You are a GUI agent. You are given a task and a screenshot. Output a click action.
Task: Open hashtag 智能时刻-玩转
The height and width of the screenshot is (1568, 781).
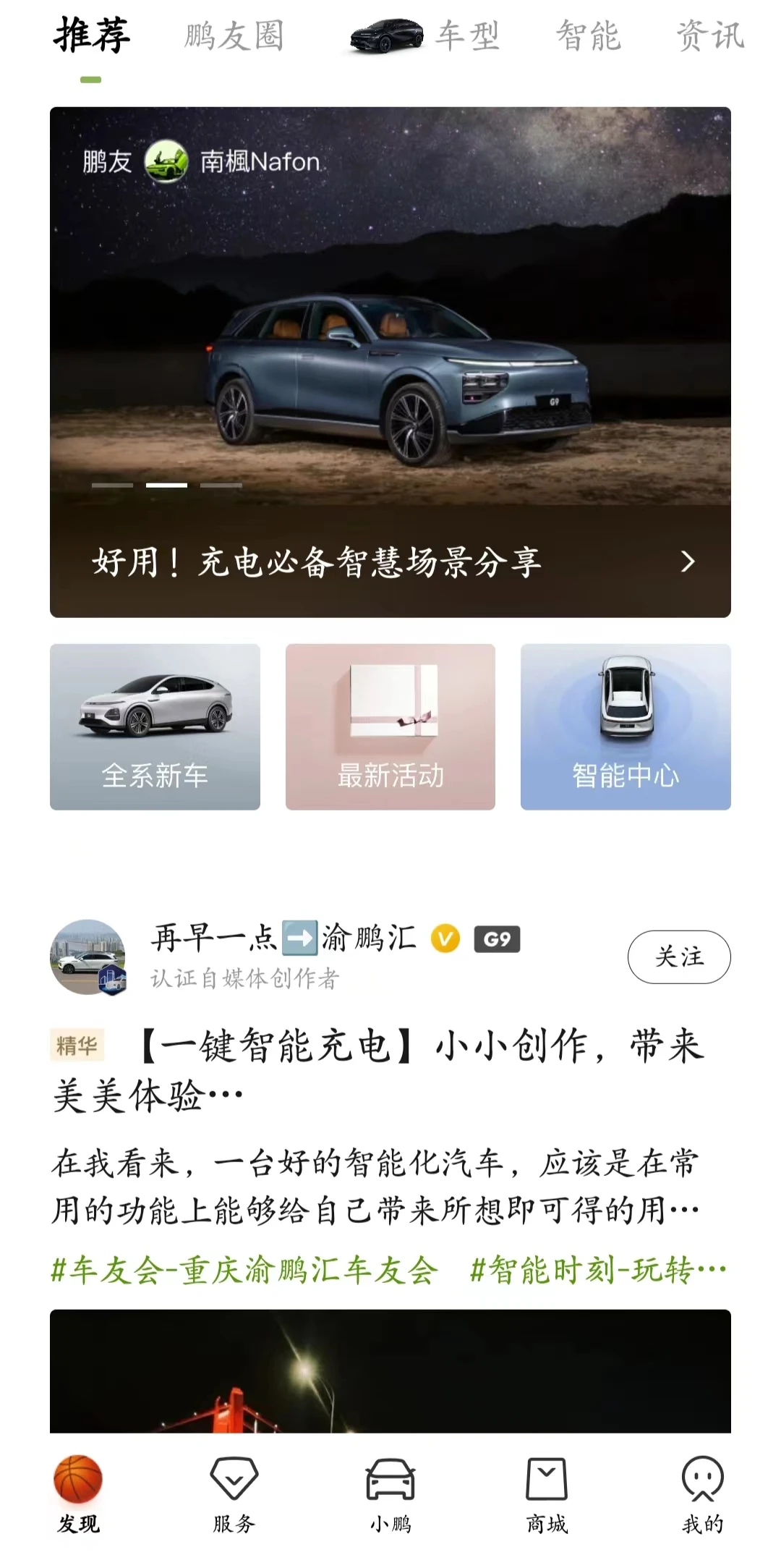point(597,1271)
